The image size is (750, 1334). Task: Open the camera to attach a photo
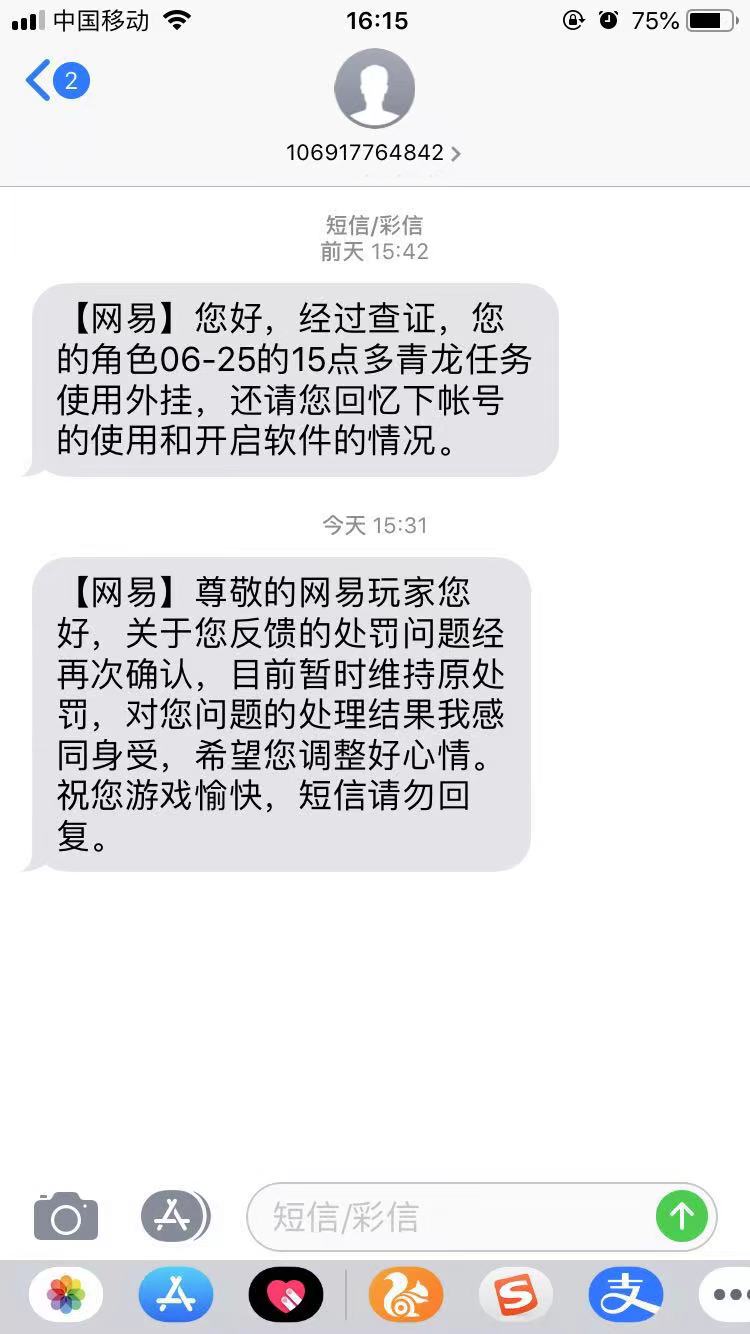tap(66, 1216)
